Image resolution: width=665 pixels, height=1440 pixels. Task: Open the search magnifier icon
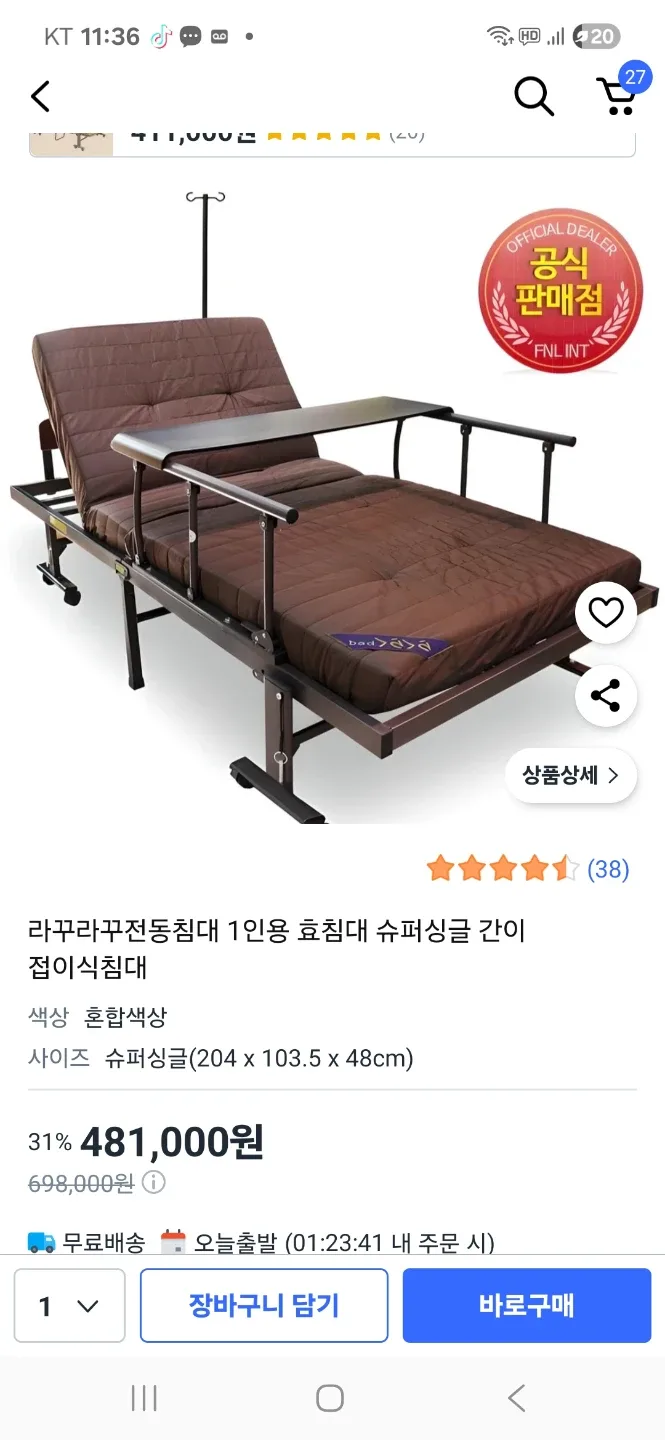534,97
